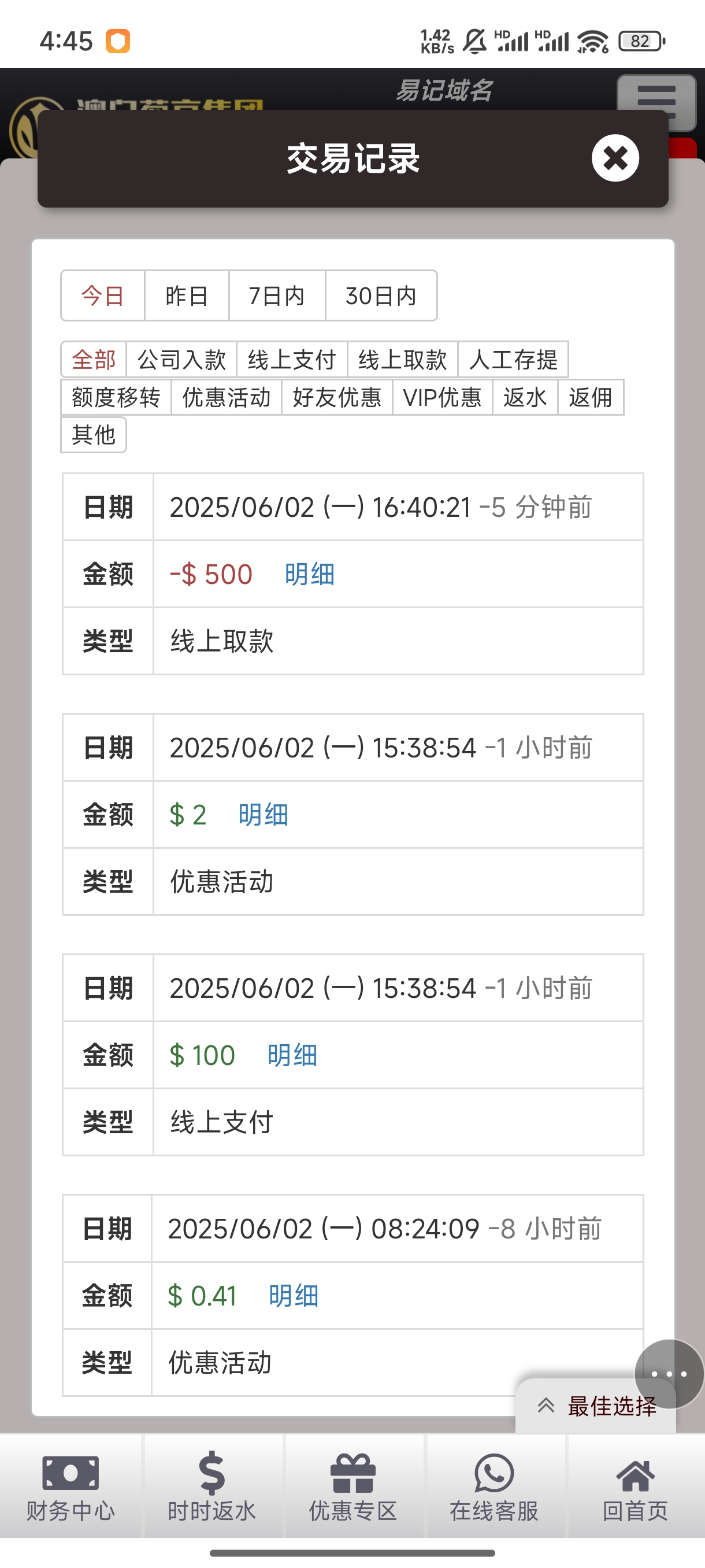The height and width of the screenshot is (1568, 705).
Task: Go to 时时返水
Action: coord(211,1486)
